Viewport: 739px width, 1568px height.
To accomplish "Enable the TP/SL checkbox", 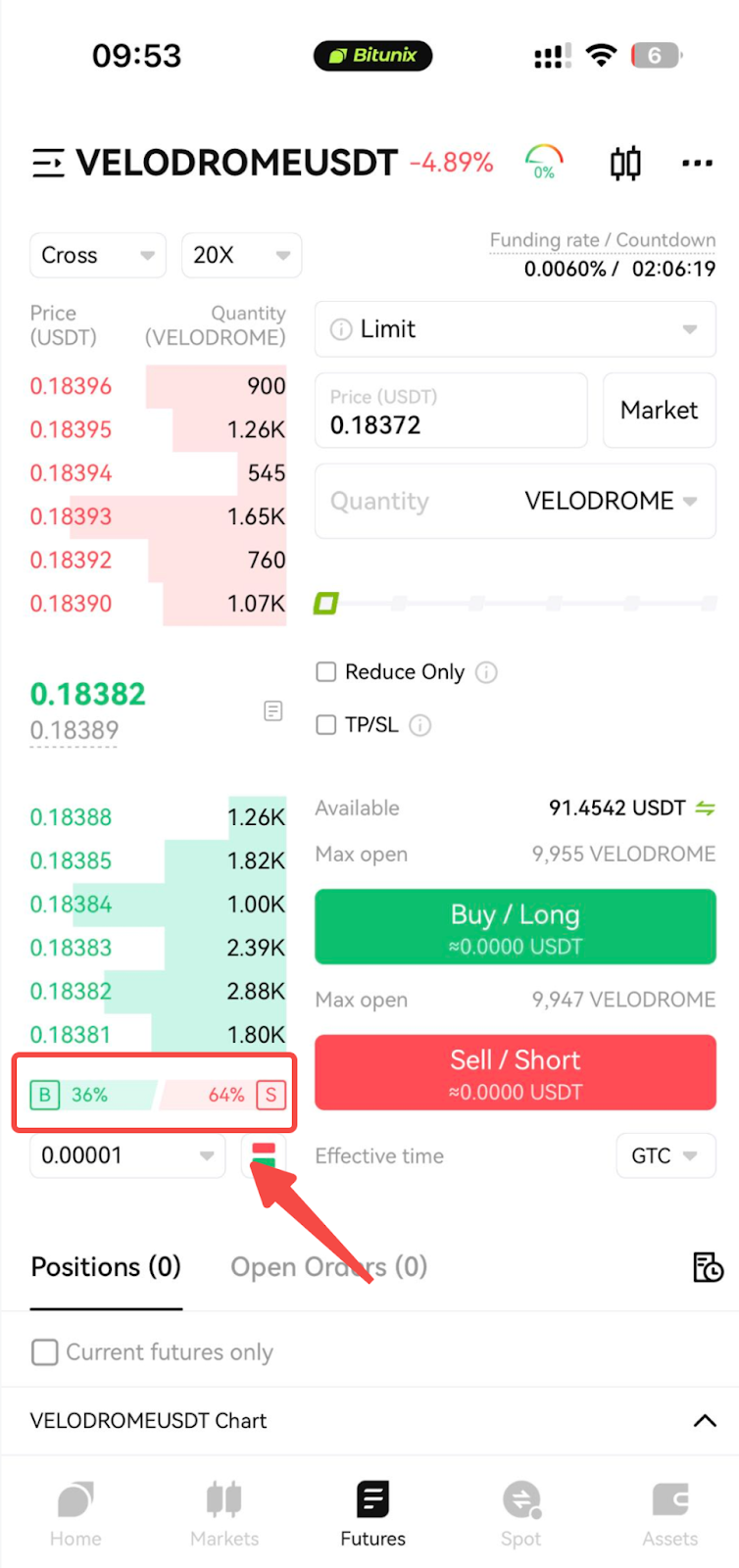I will 326,725.
